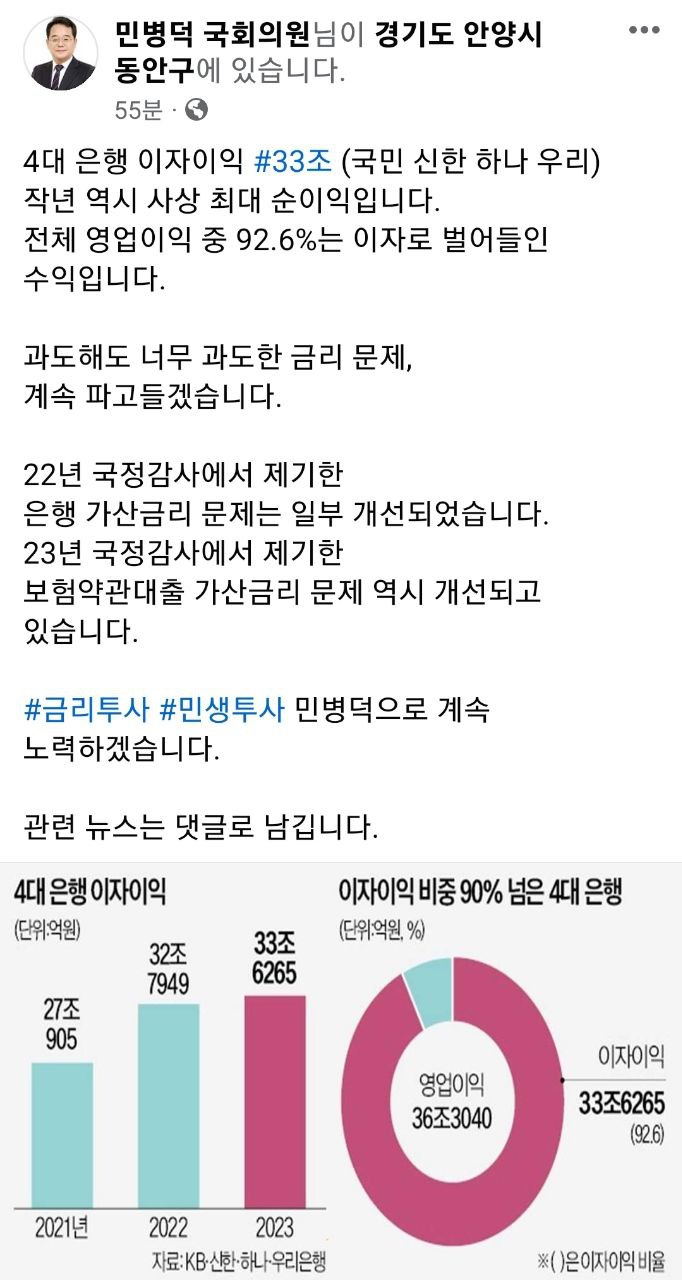Open the post's three-dot options menu

click(x=643, y=30)
